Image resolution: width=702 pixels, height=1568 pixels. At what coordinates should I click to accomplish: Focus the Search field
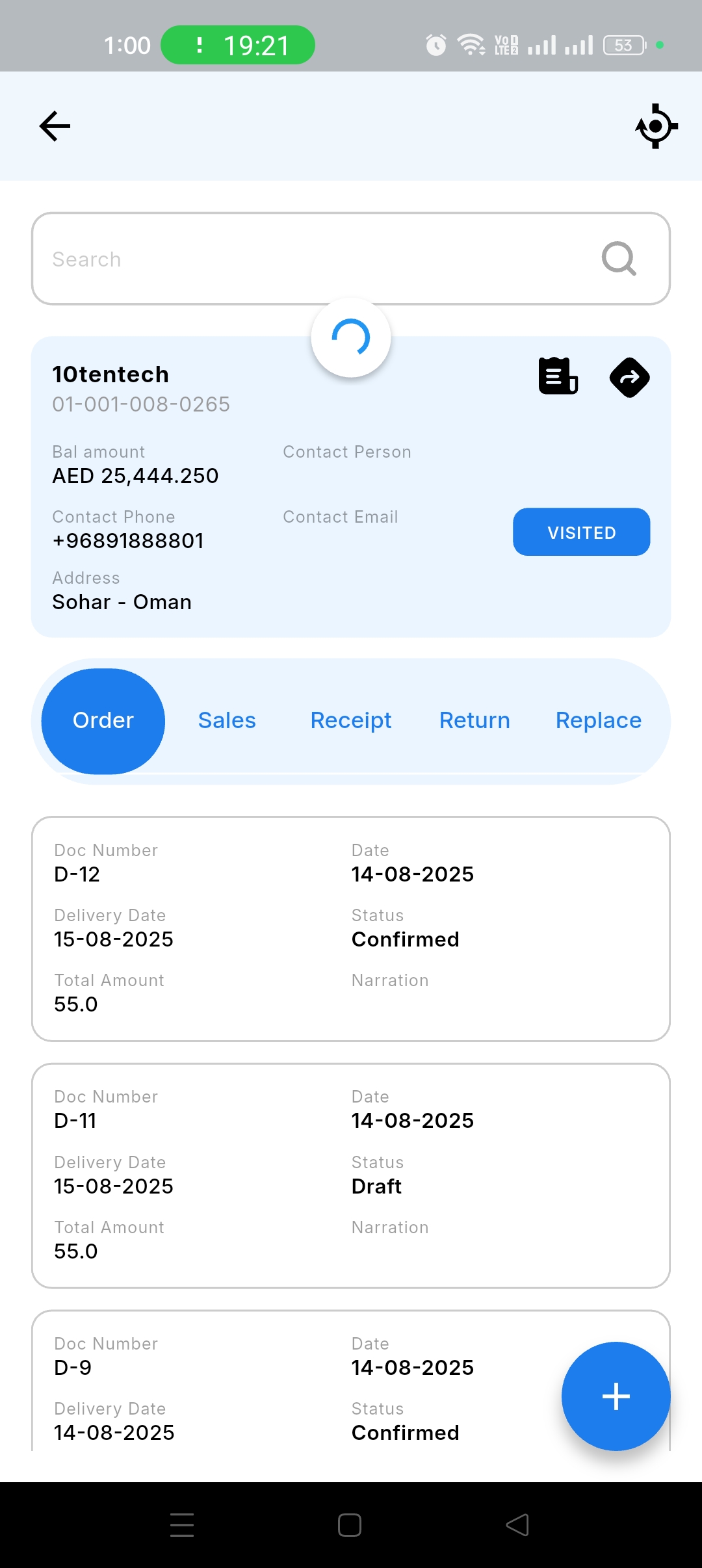pyautogui.click(x=312, y=259)
